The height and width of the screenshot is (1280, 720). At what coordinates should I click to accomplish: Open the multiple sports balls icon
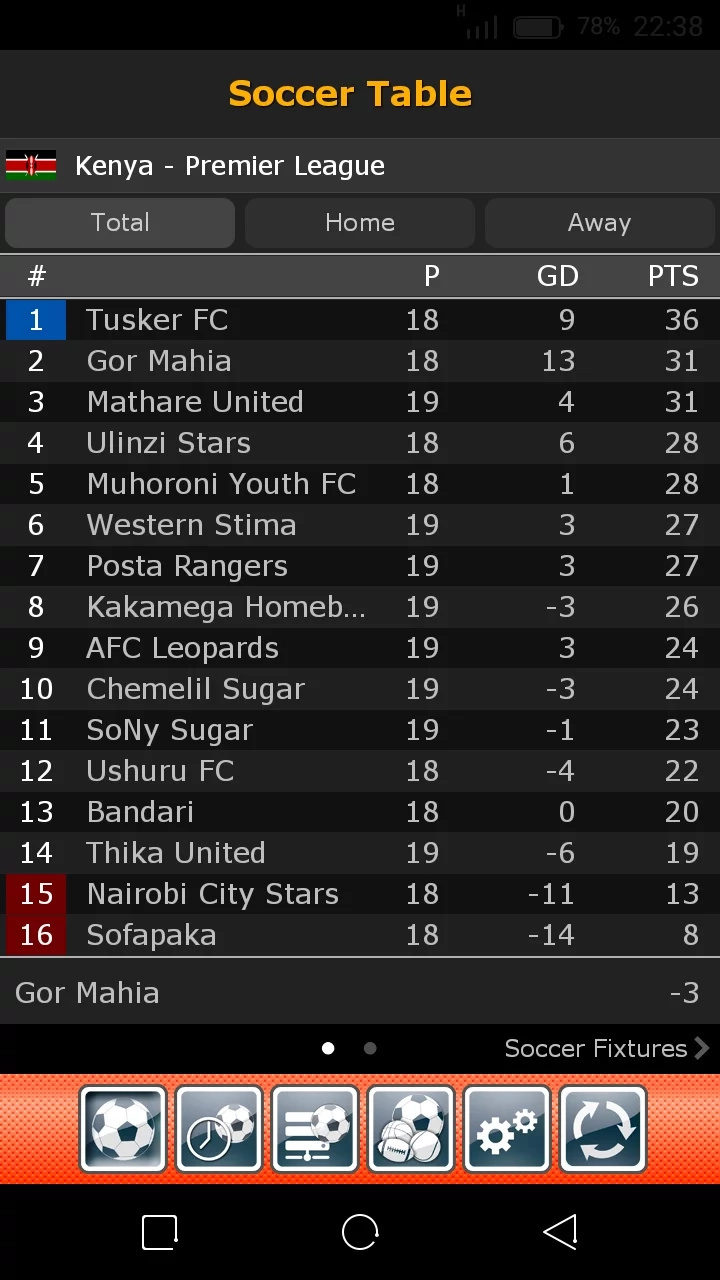[x=411, y=1129]
